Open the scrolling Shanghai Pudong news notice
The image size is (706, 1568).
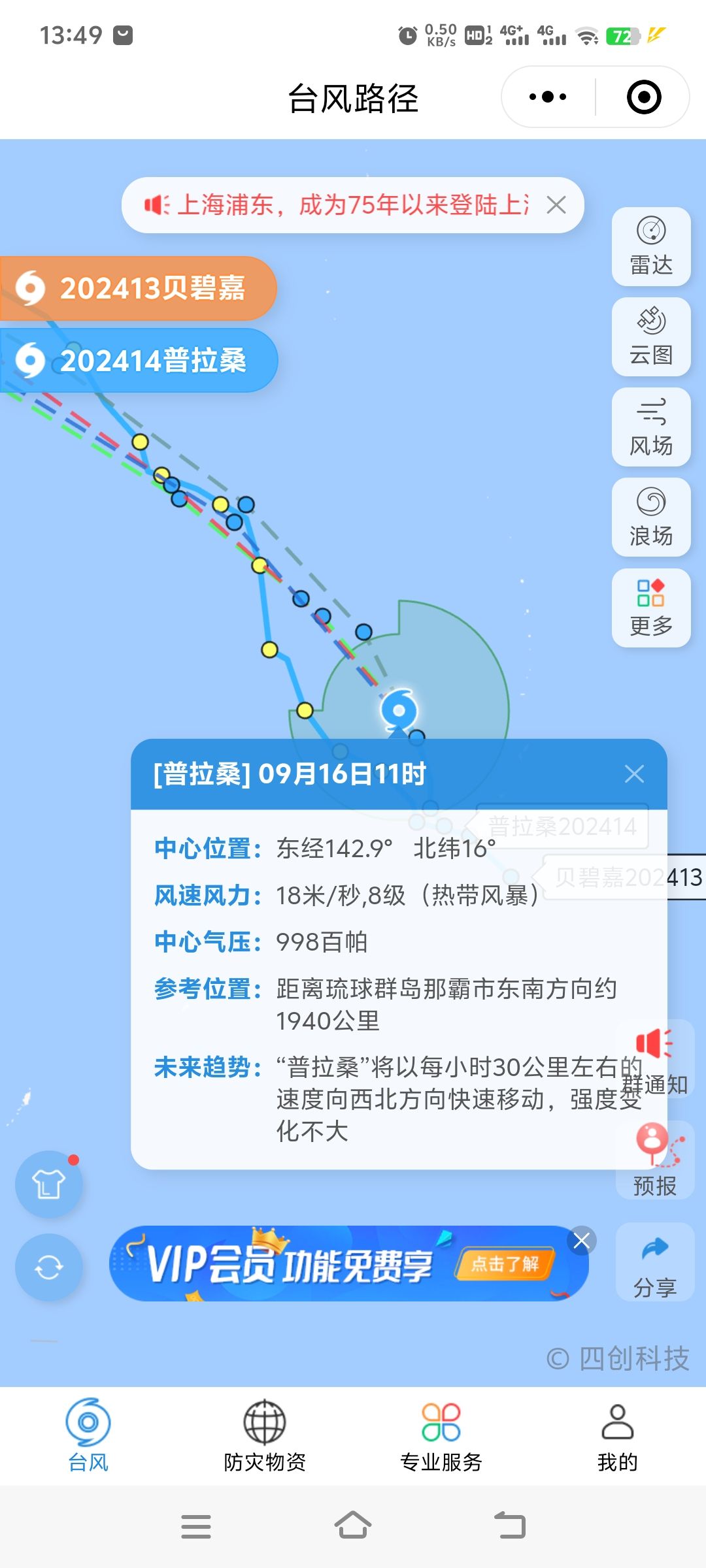[x=352, y=205]
